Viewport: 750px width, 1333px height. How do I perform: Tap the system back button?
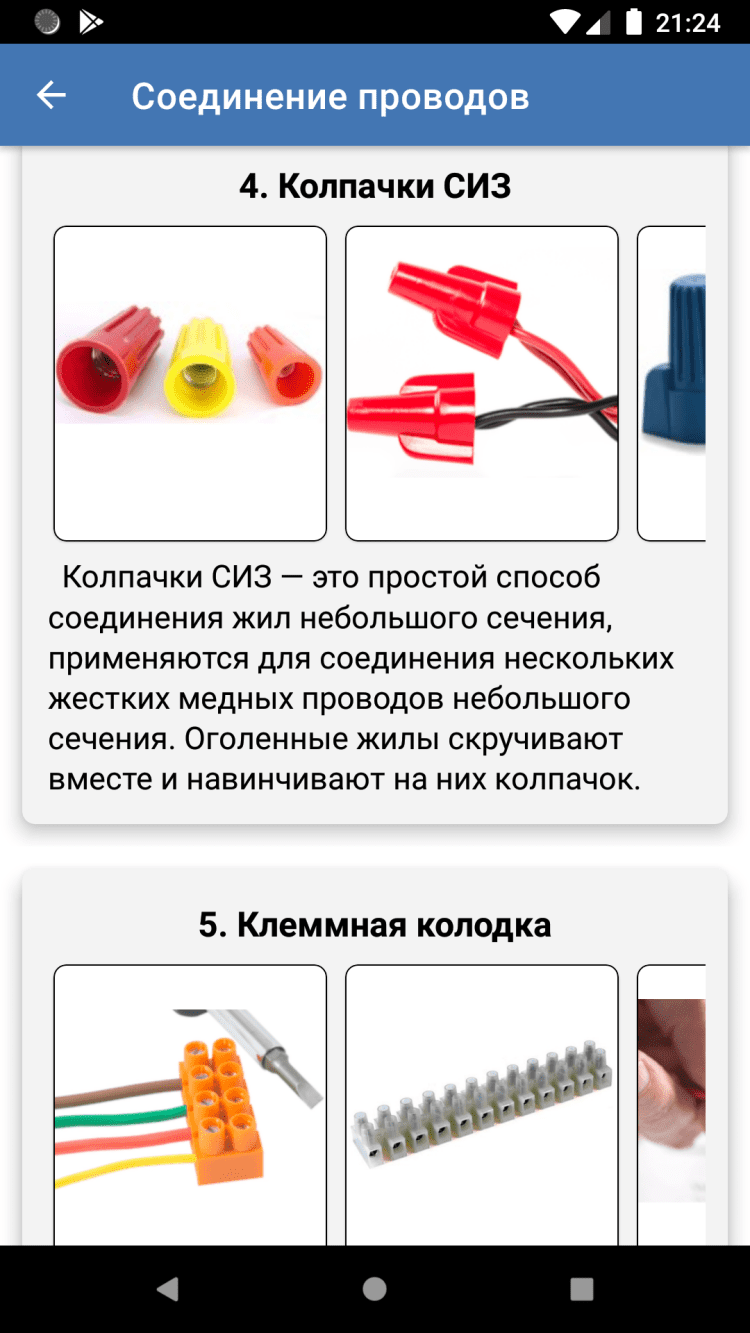[168, 1289]
